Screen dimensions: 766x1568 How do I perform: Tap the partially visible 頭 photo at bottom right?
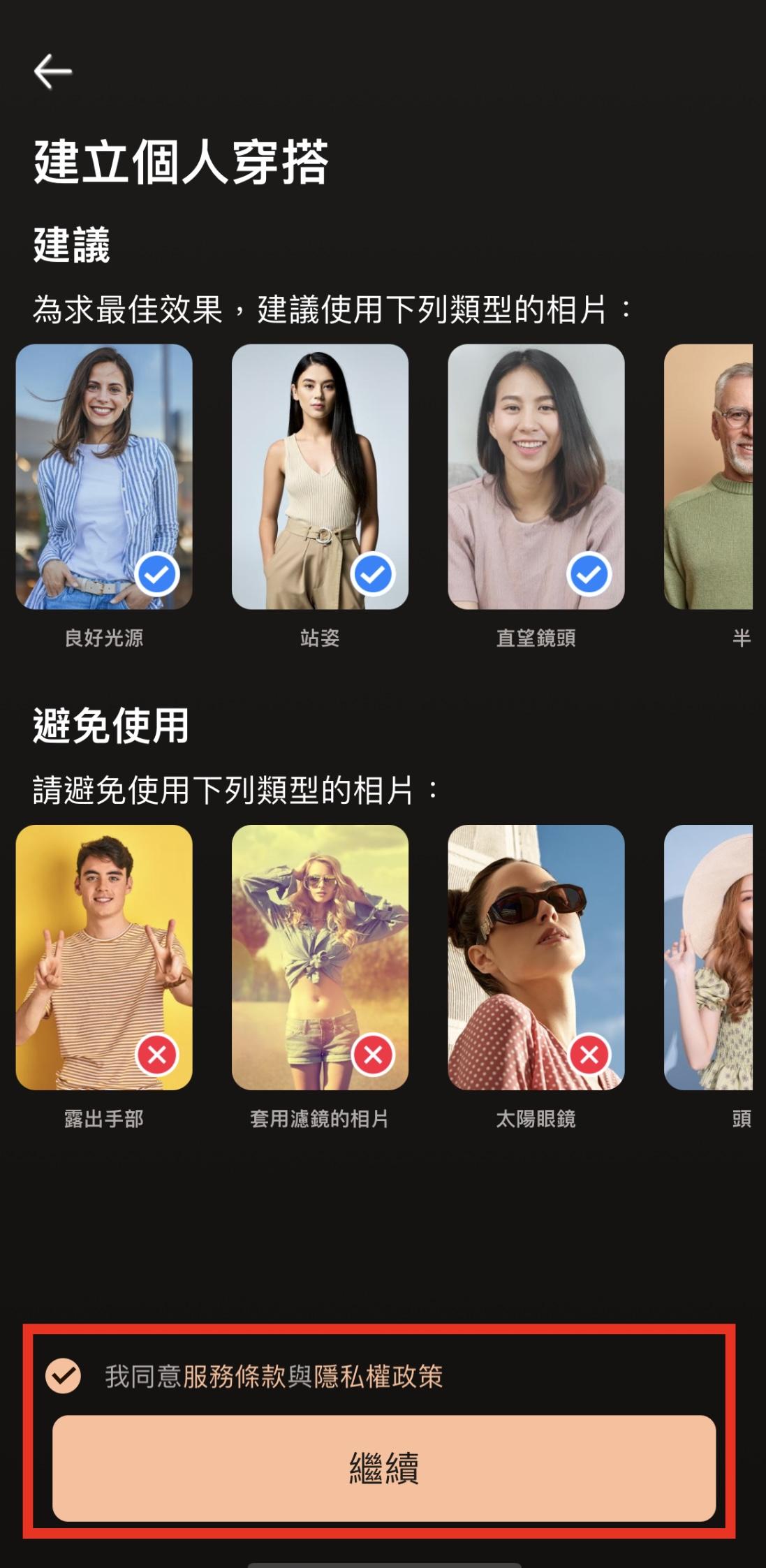pyautogui.click(x=719, y=957)
